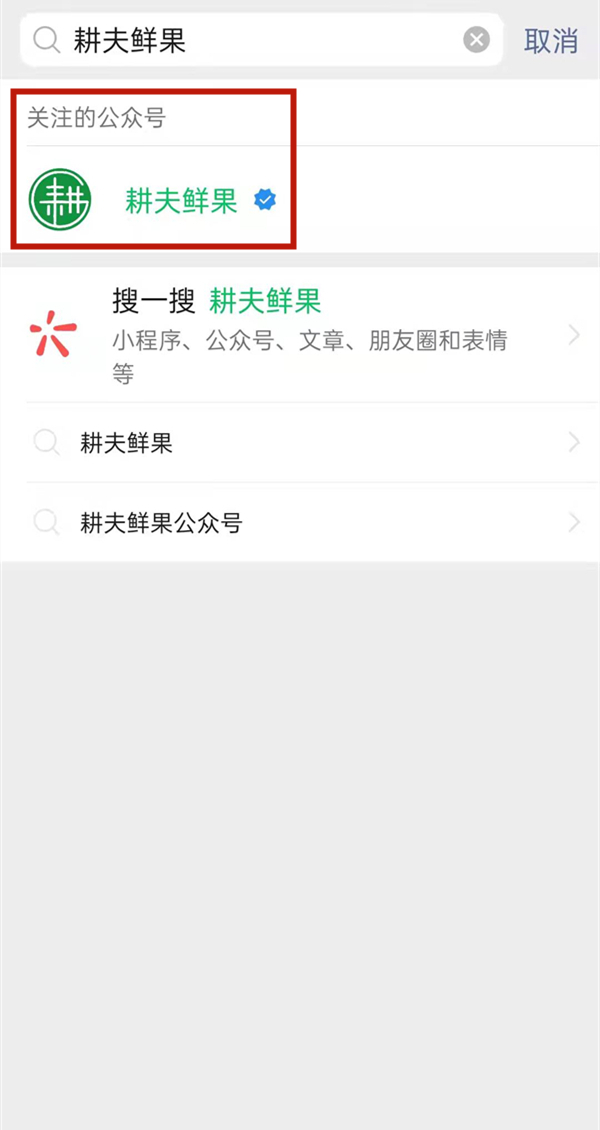Tap the search field containing 耕夫鲜果
Viewport: 600px width, 1130px height.
(260, 40)
